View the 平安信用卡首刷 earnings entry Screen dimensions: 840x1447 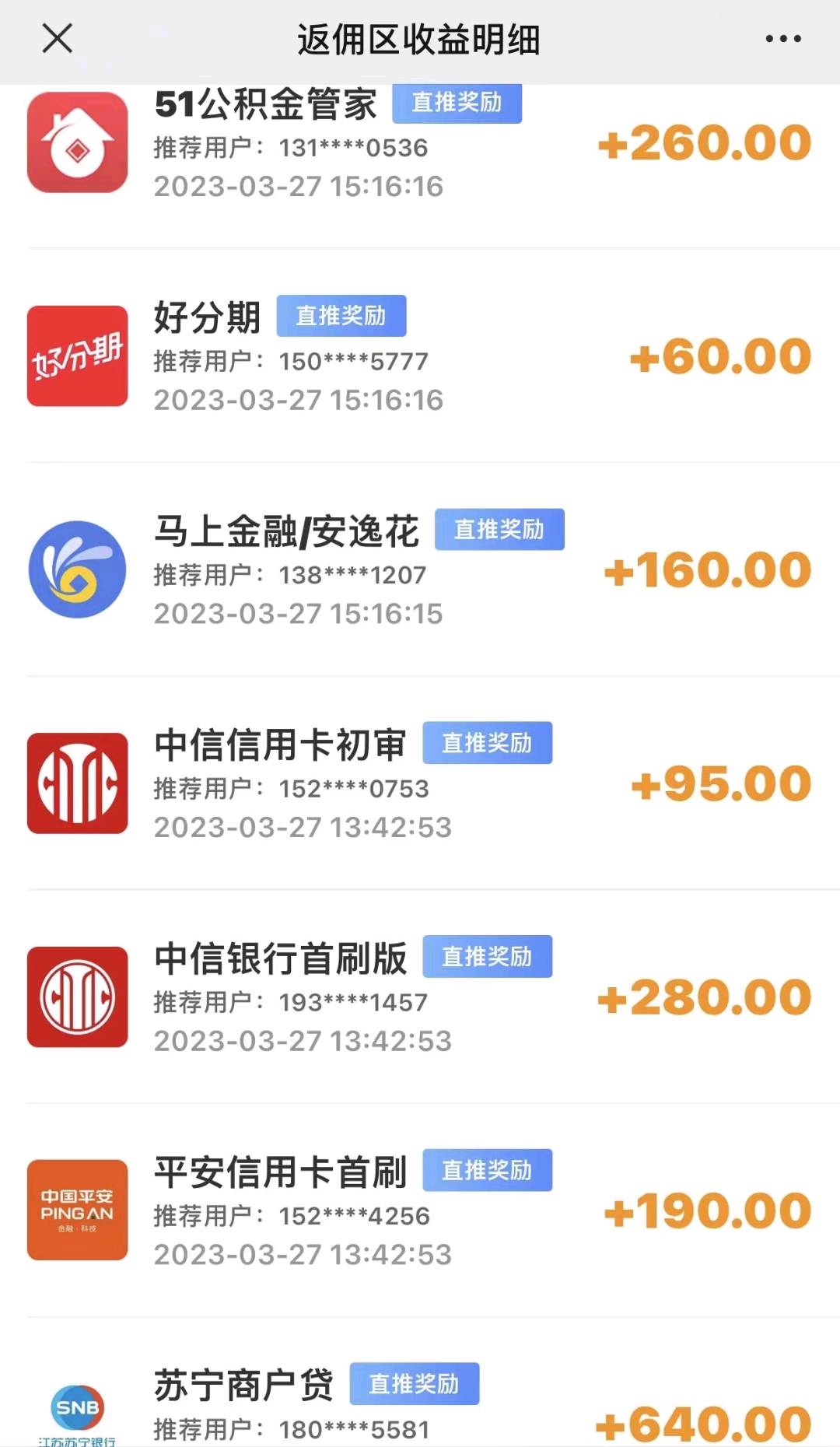420,1211
